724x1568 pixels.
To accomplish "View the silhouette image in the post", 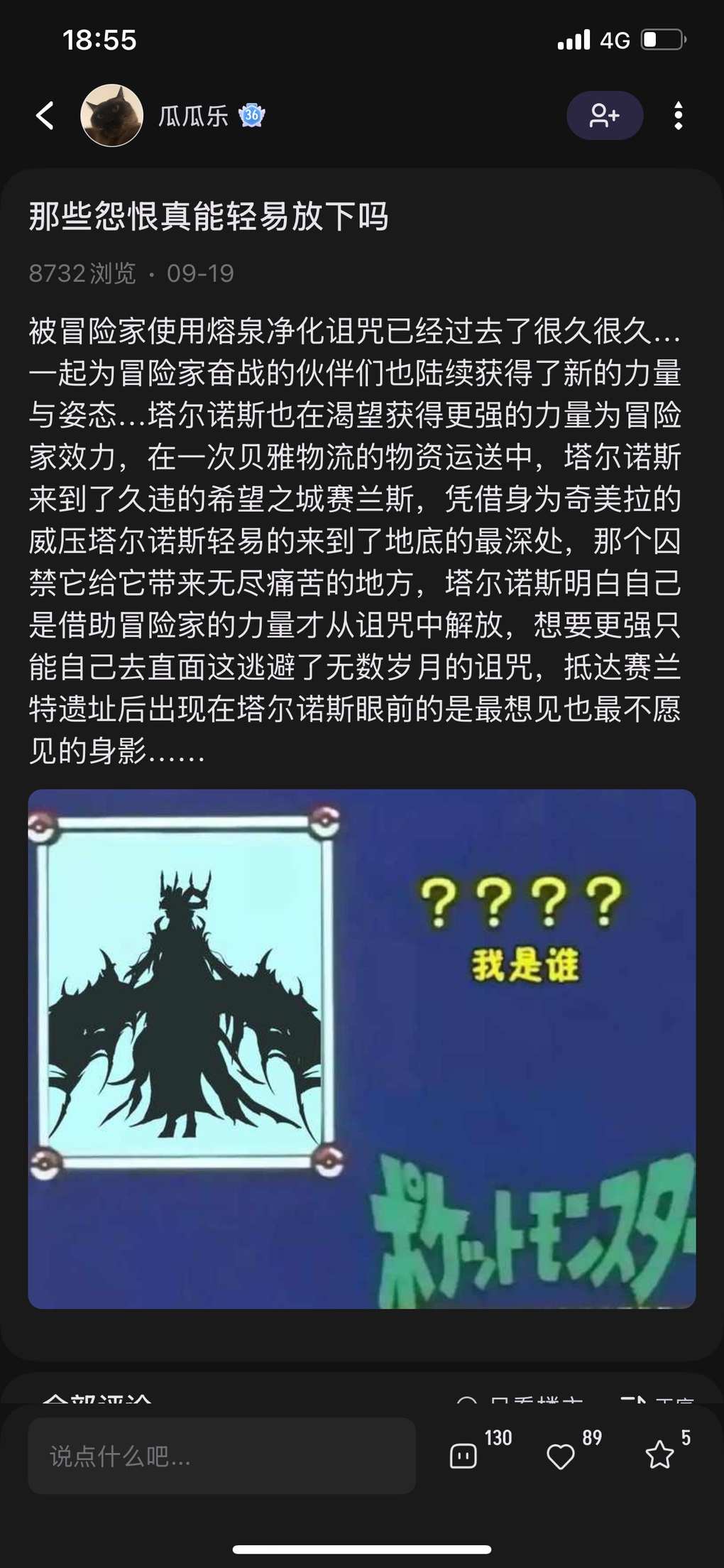I will click(361, 1048).
